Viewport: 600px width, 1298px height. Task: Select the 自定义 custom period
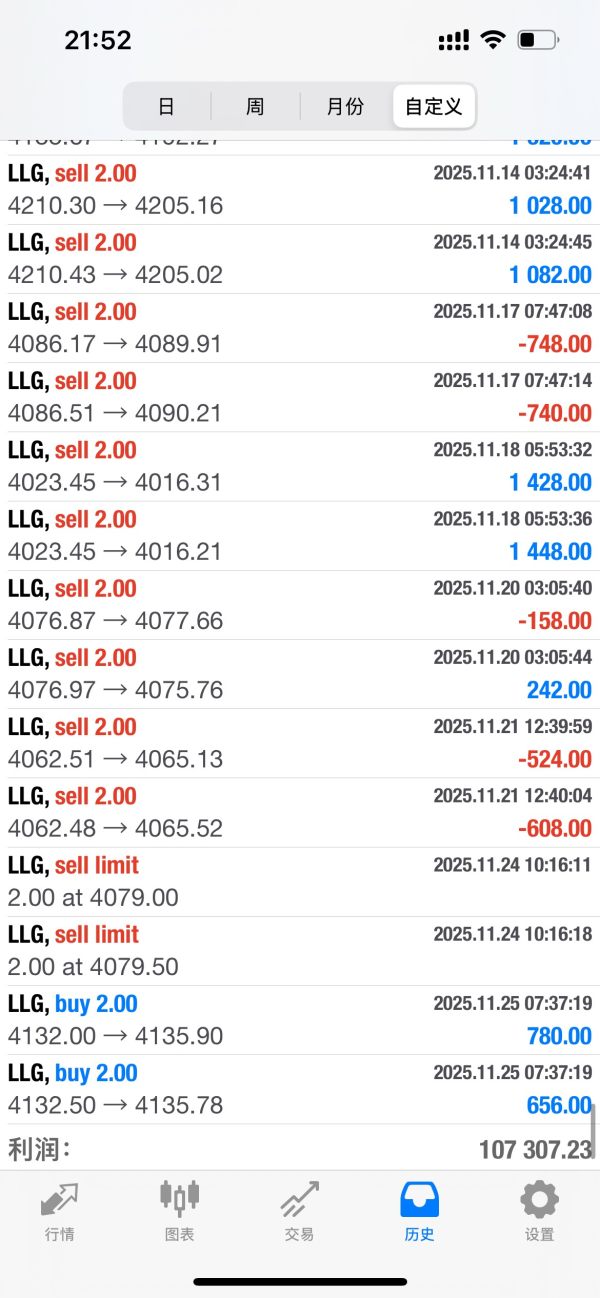tap(434, 107)
